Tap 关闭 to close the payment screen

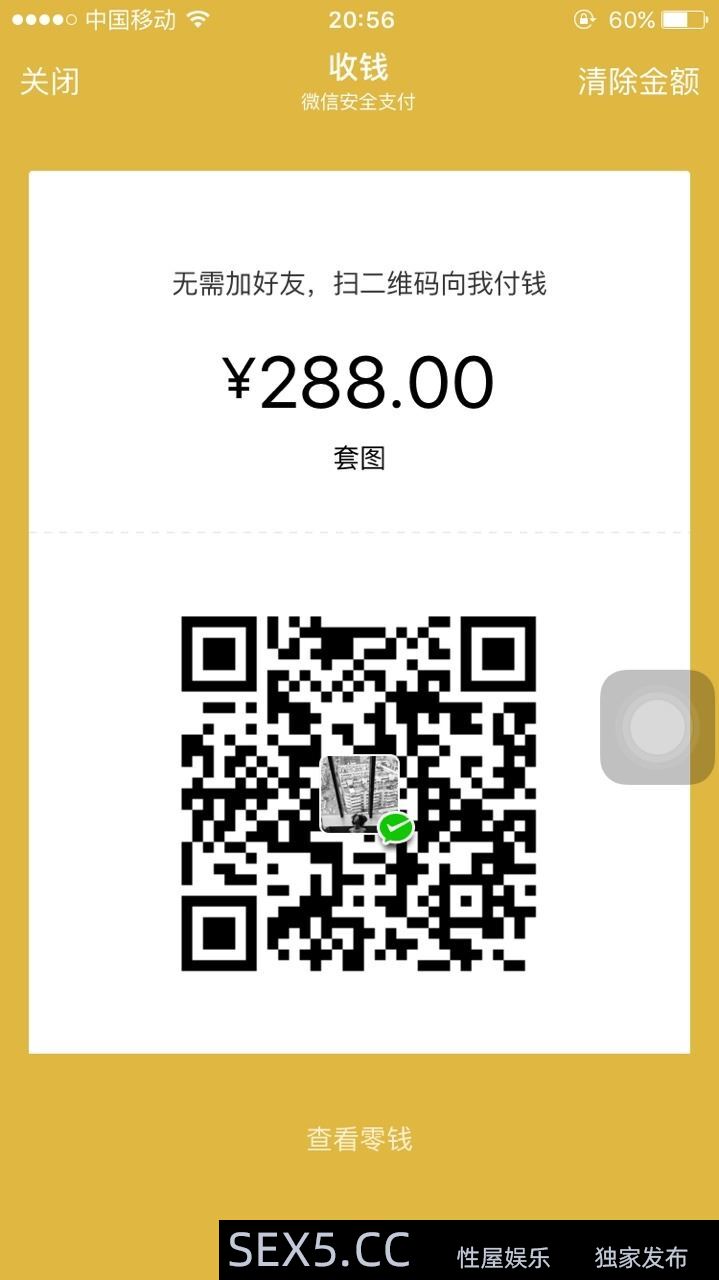coord(49,81)
